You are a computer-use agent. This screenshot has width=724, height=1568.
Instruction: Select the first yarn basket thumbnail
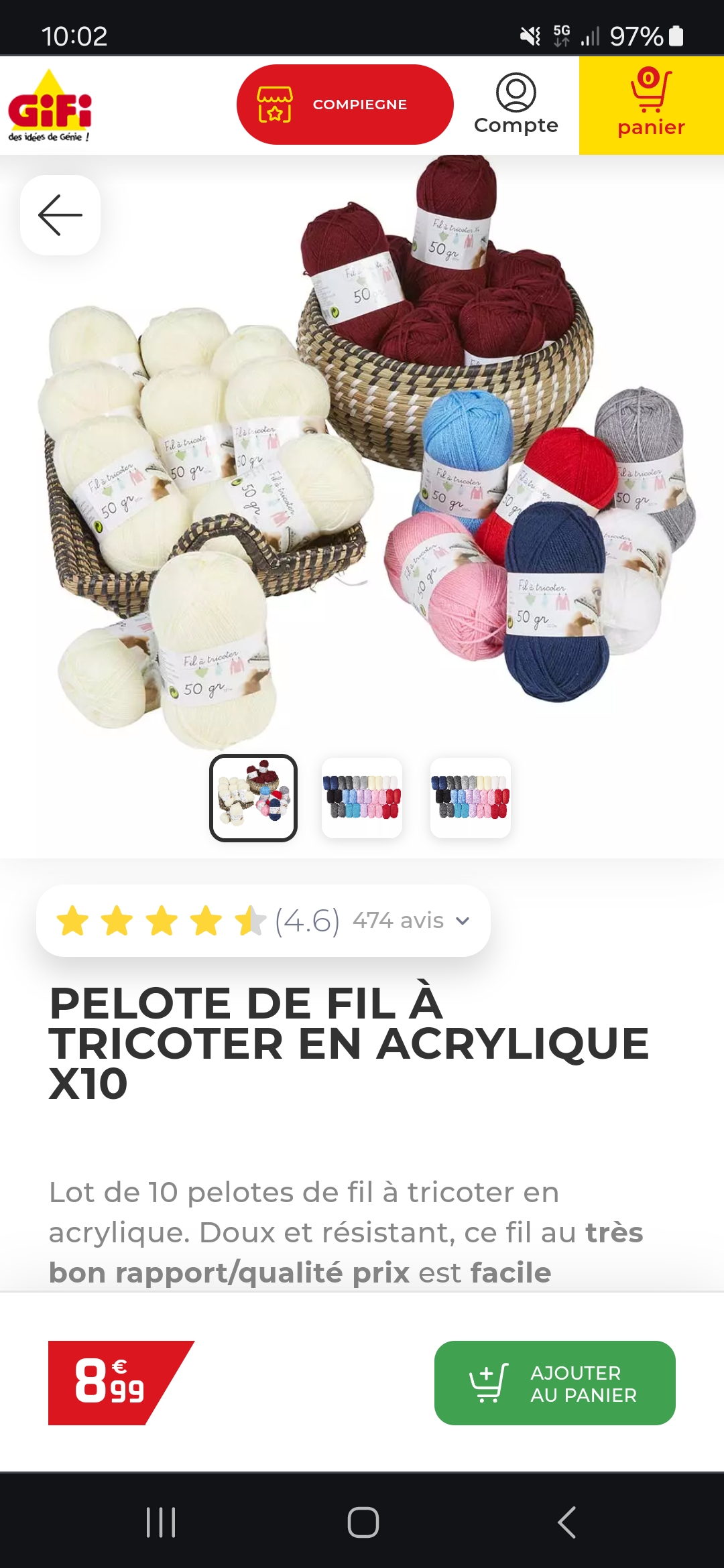click(253, 797)
